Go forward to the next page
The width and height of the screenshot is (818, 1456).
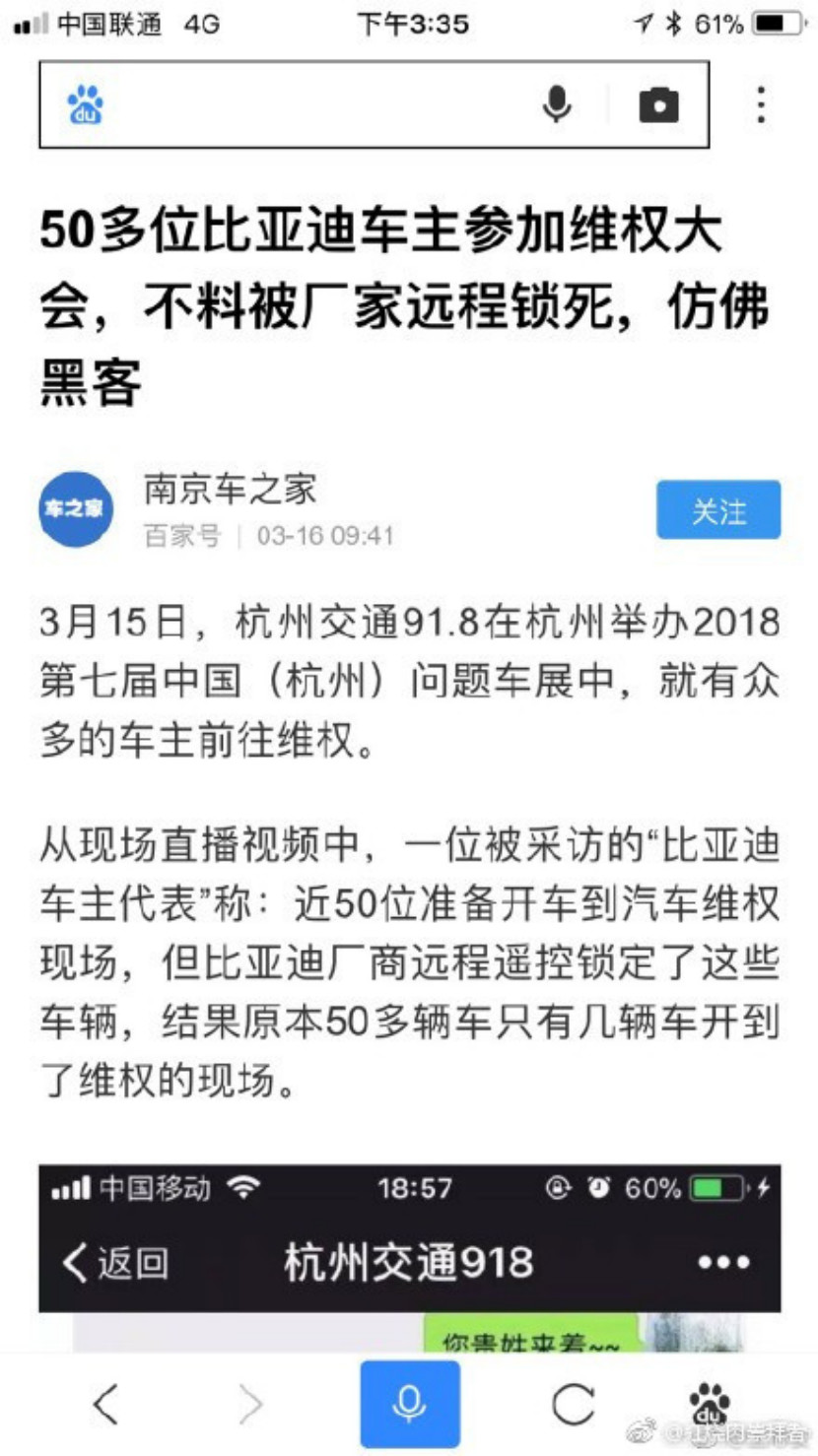click(x=251, y=1403)
